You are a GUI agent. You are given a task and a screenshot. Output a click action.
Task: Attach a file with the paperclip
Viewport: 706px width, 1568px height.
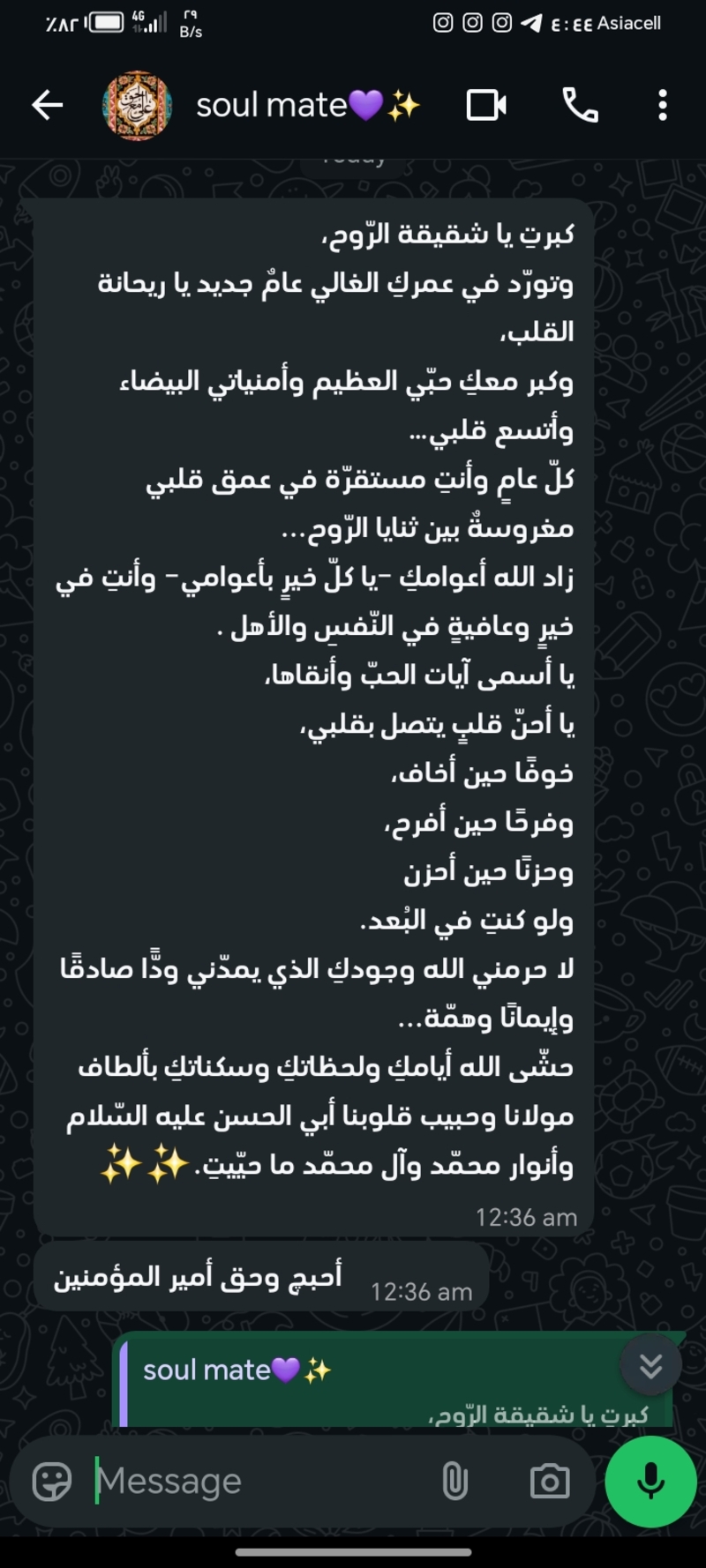pos(454,1482)
